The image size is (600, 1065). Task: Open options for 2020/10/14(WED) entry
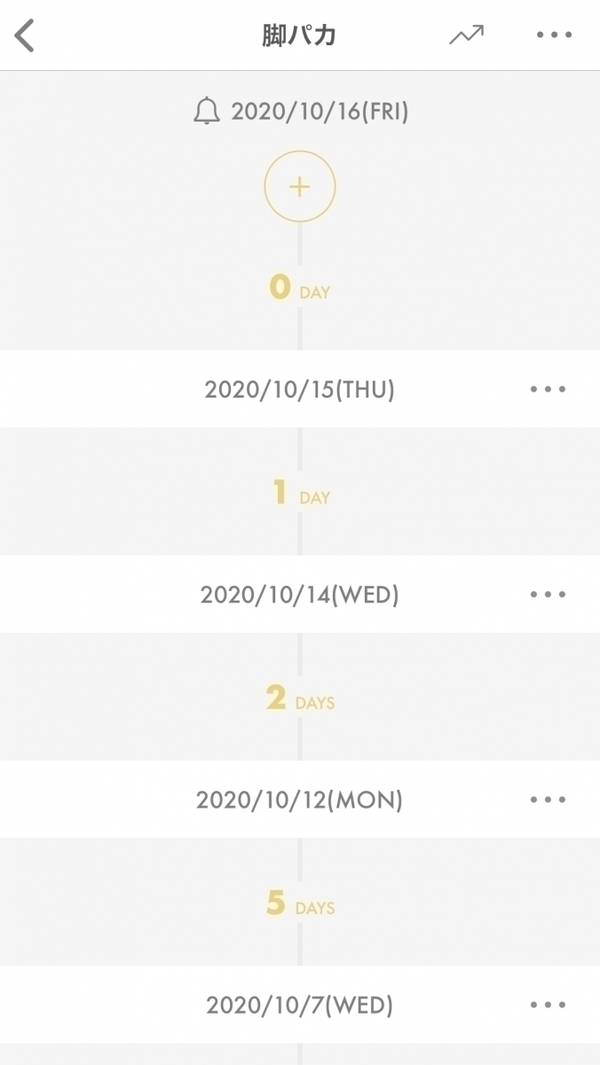[548, 594]
